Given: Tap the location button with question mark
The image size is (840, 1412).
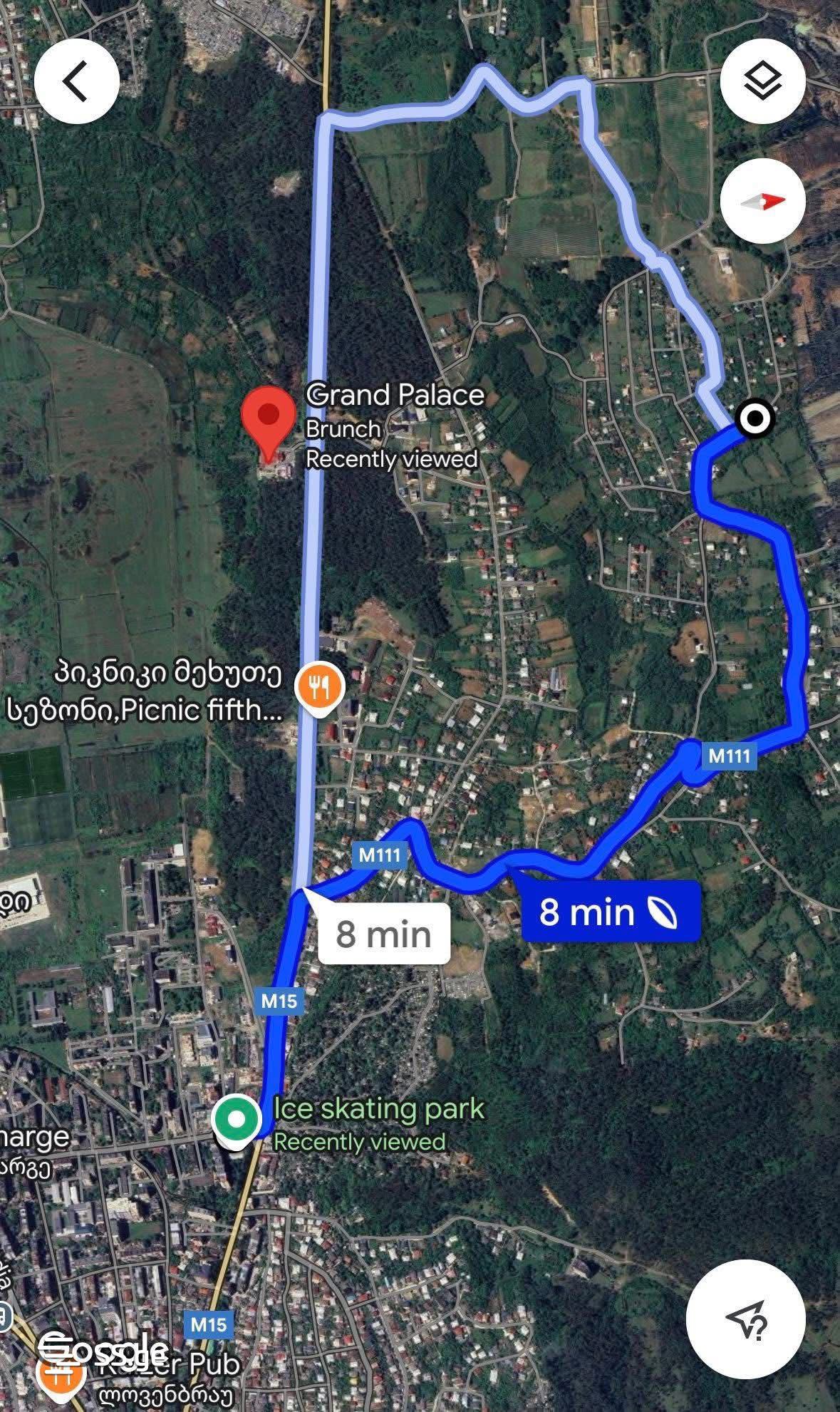Looking at the screenshot, I should [745, 1319].
